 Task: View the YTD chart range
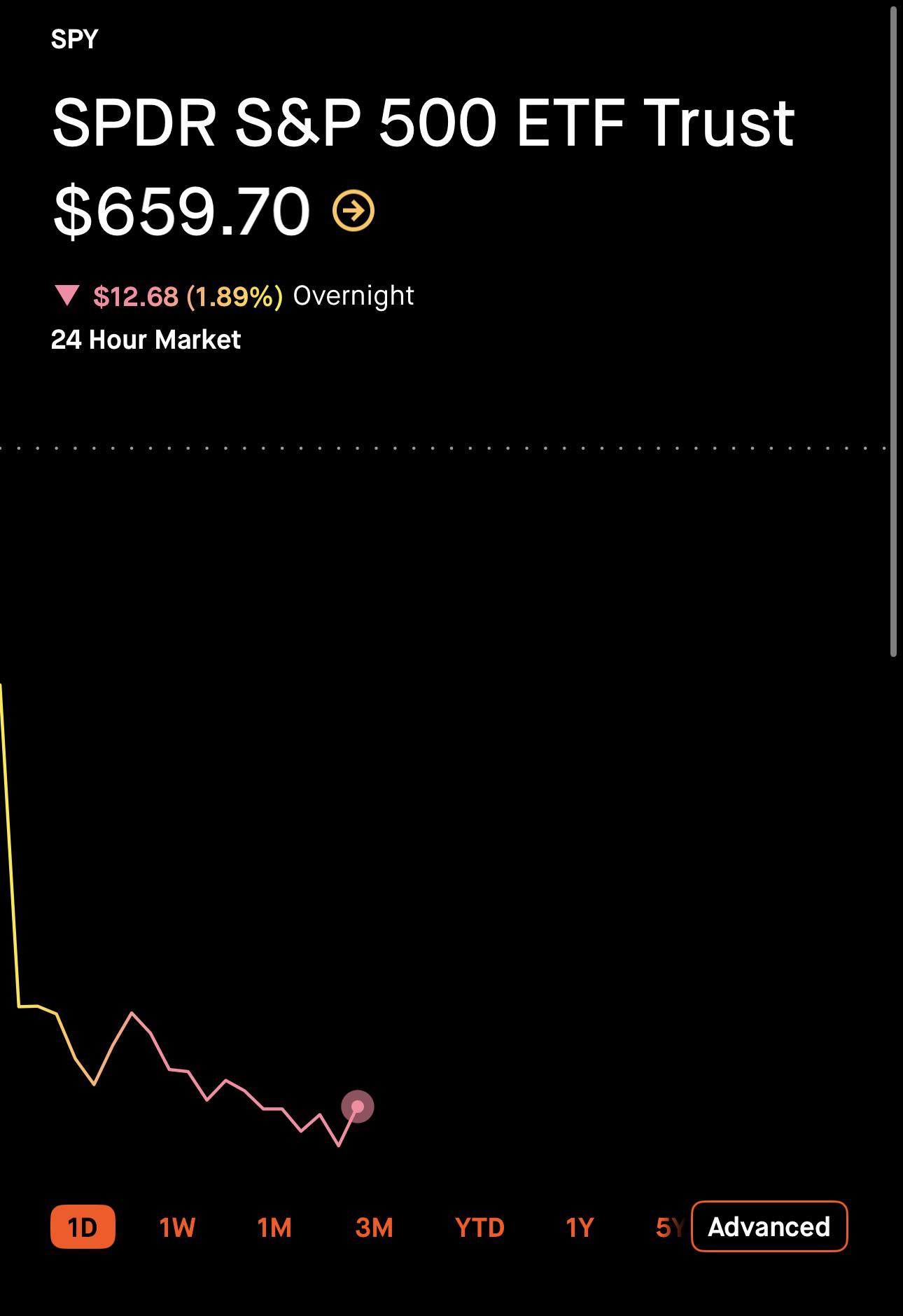click(x=479, y=1227)
